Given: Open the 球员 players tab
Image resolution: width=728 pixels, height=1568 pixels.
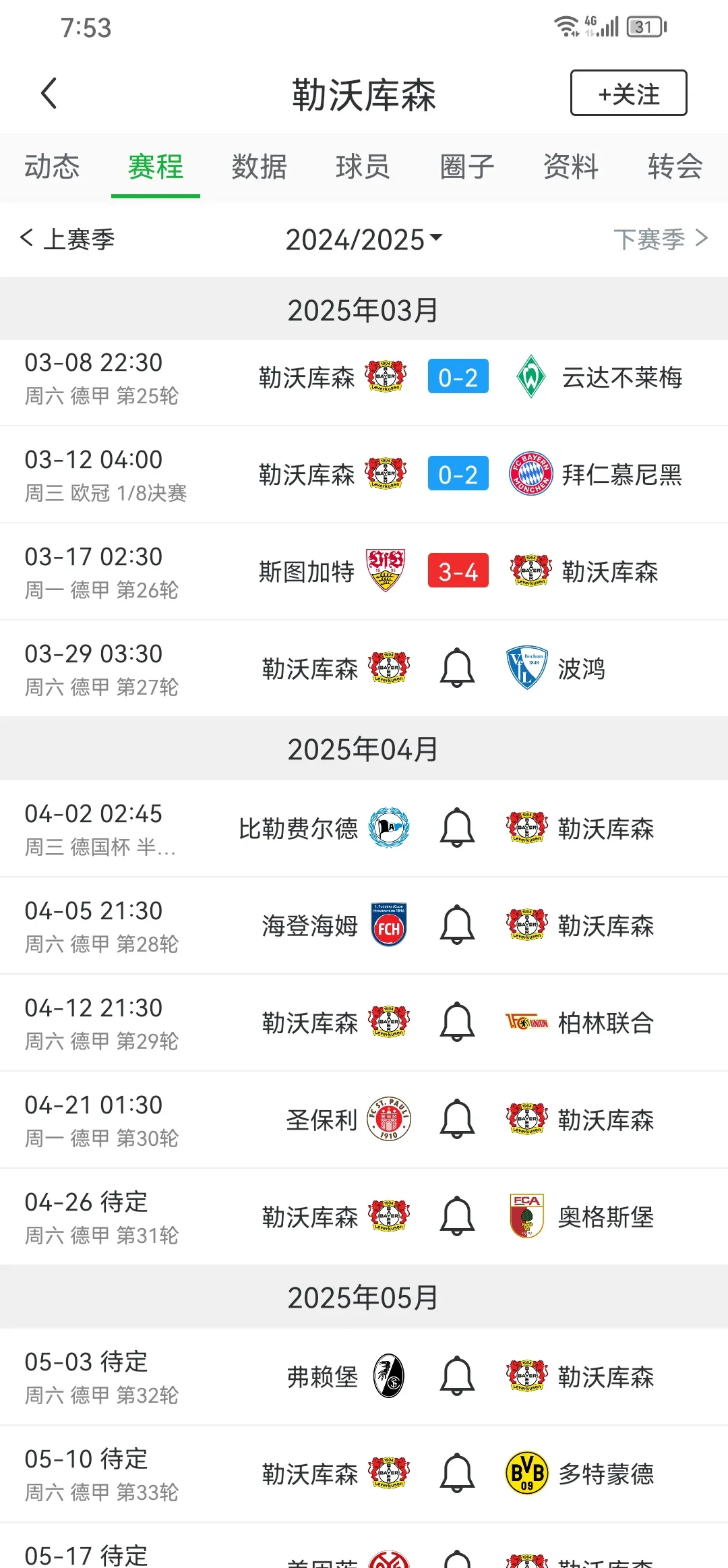Looking at the screenshot, I should click(x=363, y=167).
